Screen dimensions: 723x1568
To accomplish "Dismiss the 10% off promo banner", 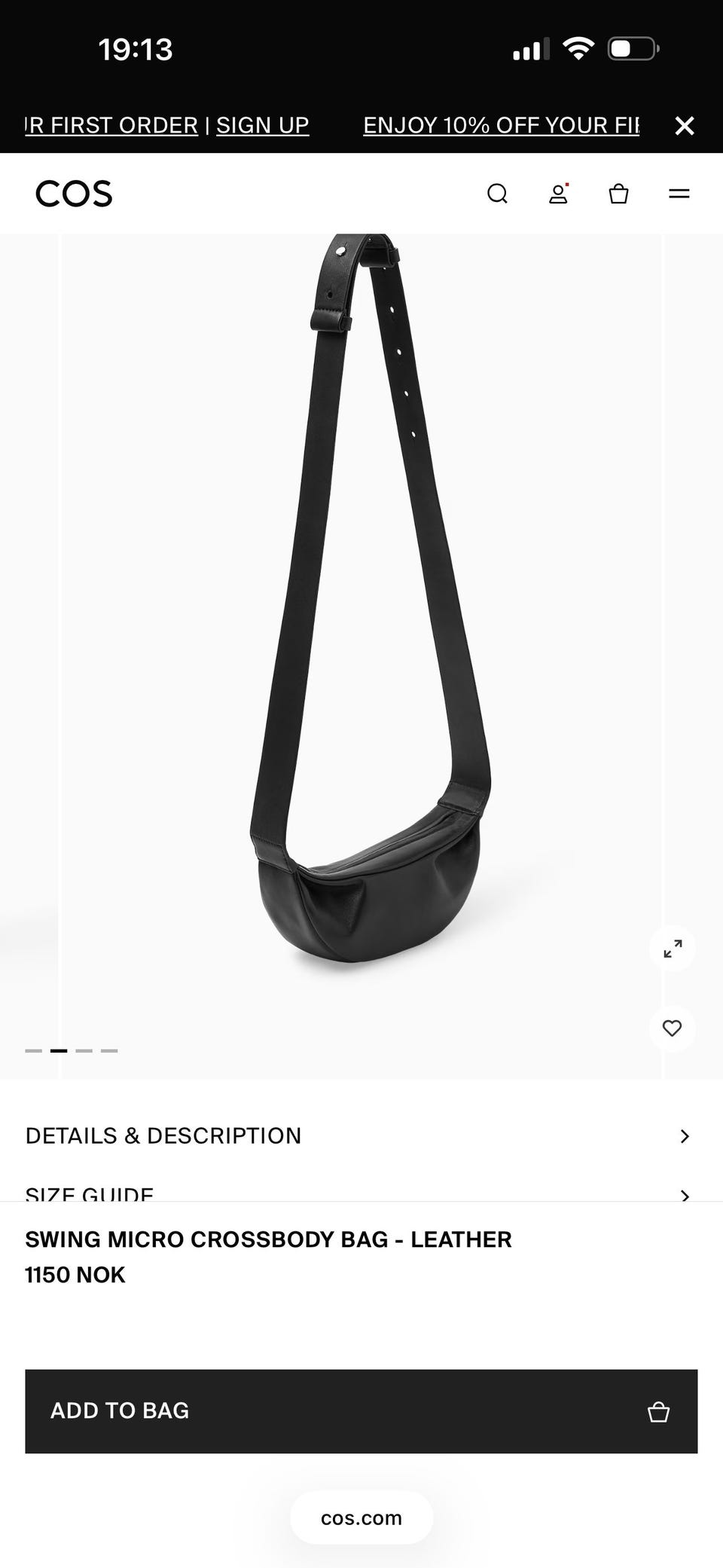I will [x=684, y=126].
